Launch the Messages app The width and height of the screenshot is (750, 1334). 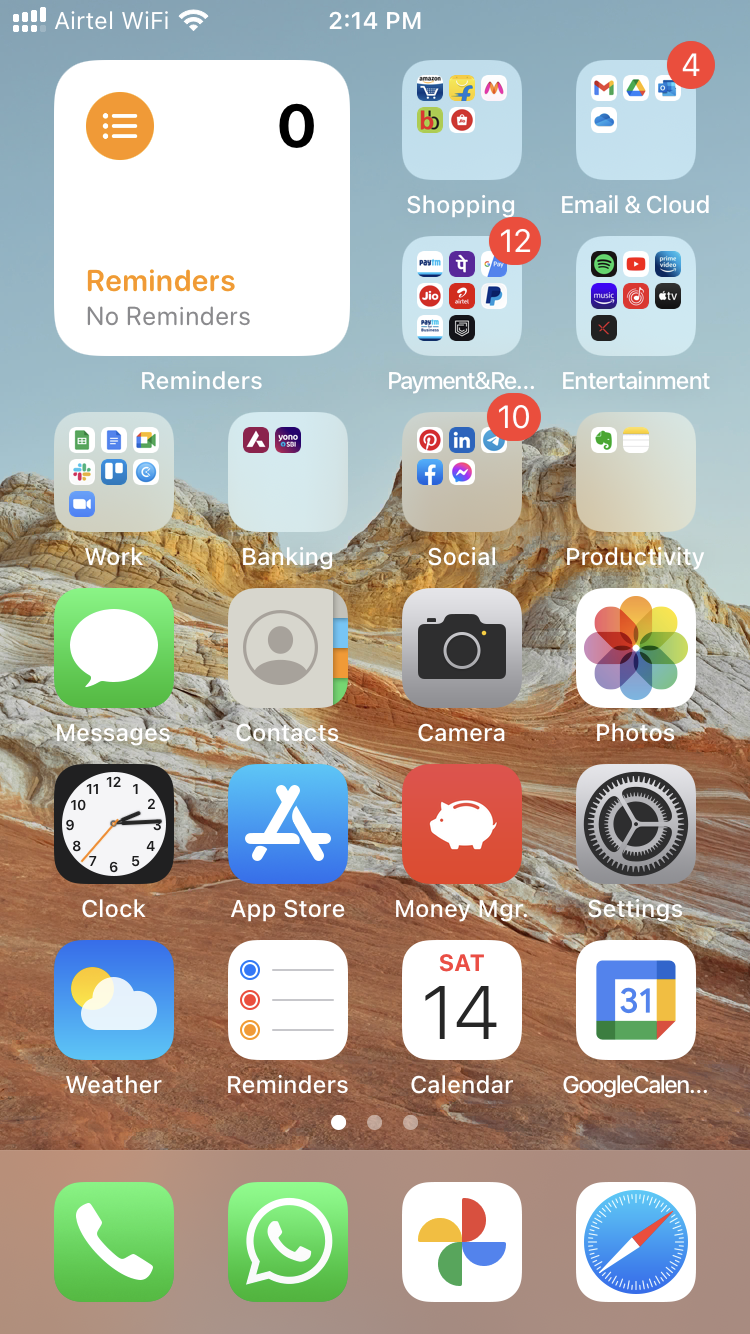tap(114, 648)
